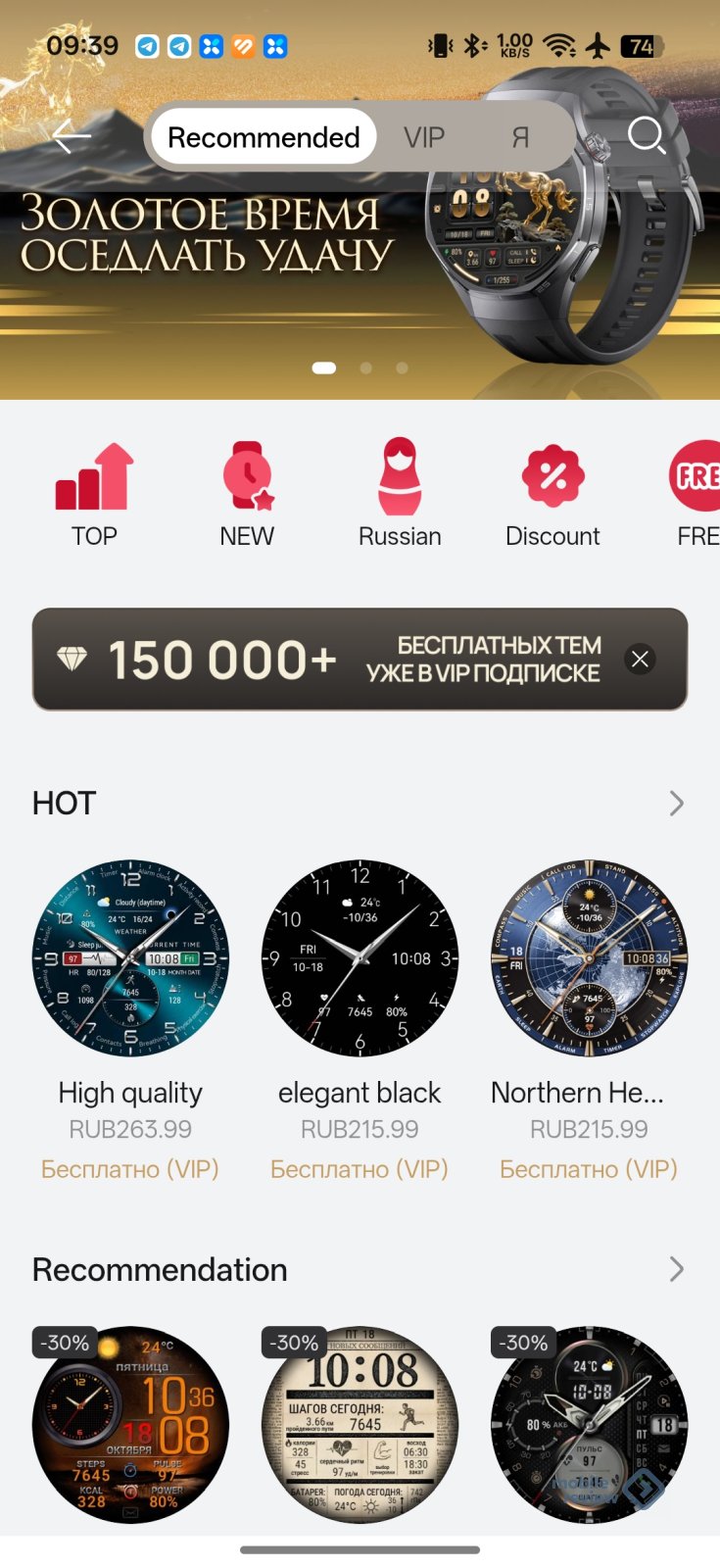Expand the Recommendation section with its chevron
Screen dimensions: 720x1568
tap(676, 1270)
